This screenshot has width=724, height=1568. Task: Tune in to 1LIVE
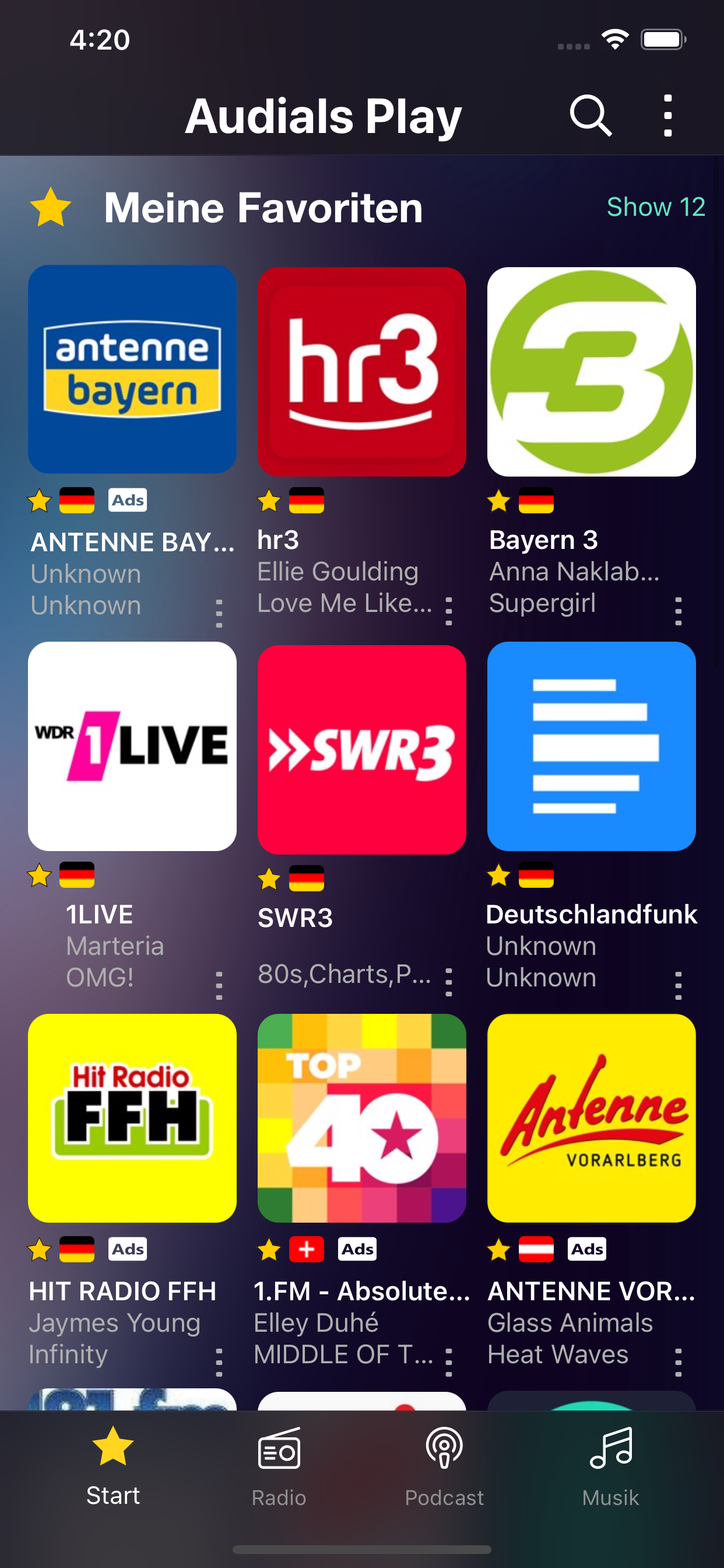(132, 746)
